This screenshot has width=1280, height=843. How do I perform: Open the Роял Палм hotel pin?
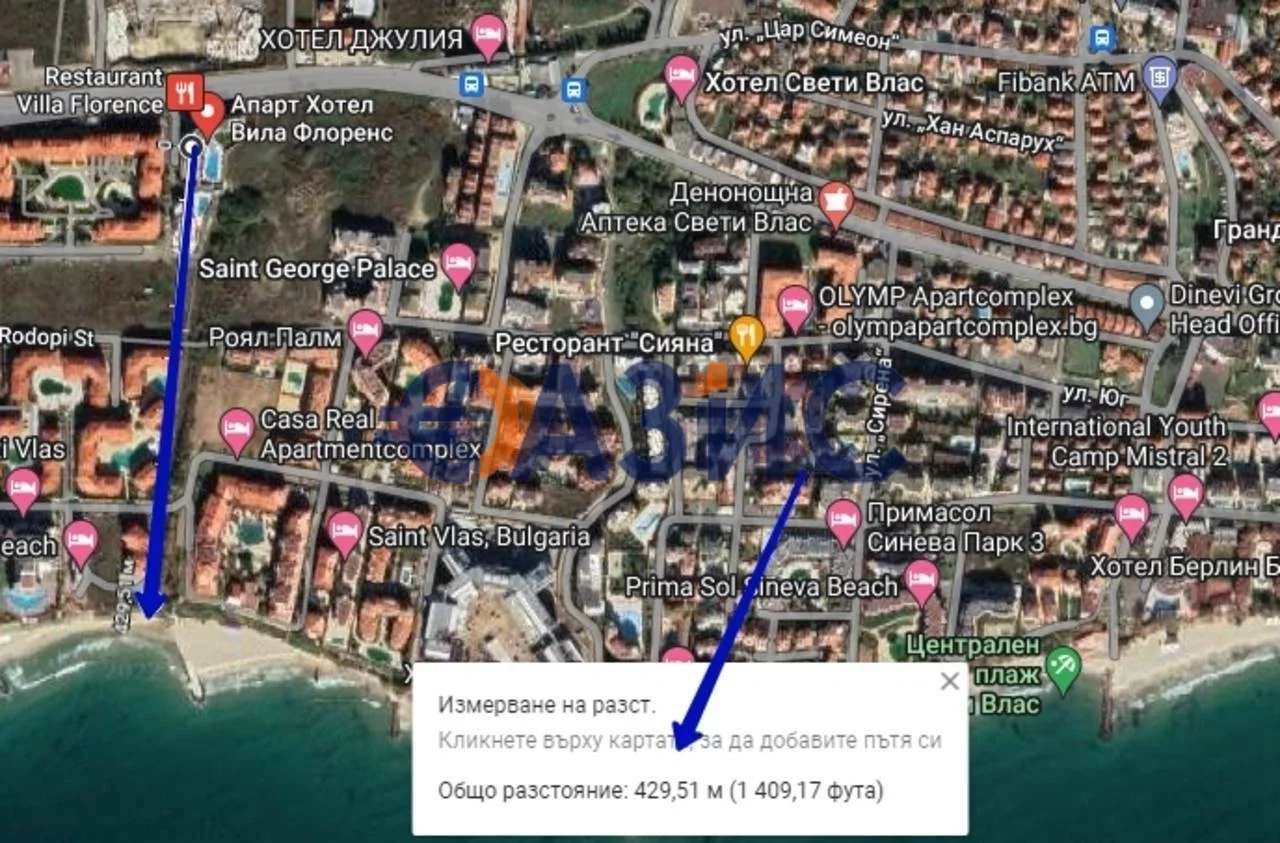[366, 331]
